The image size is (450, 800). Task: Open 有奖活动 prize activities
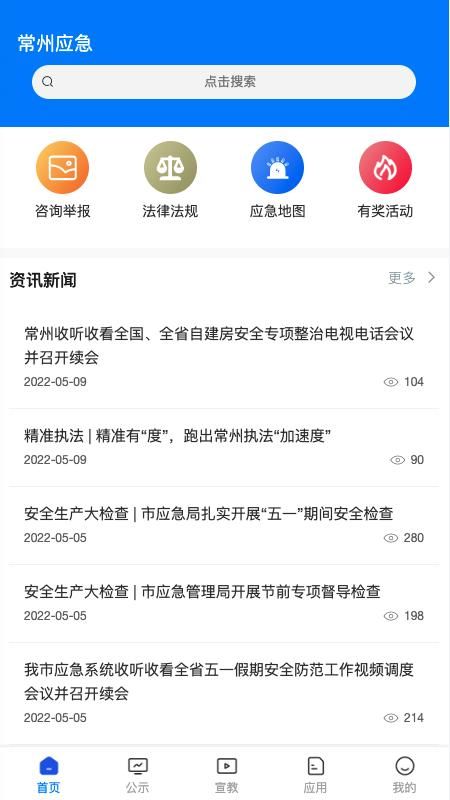coord(385,180)
